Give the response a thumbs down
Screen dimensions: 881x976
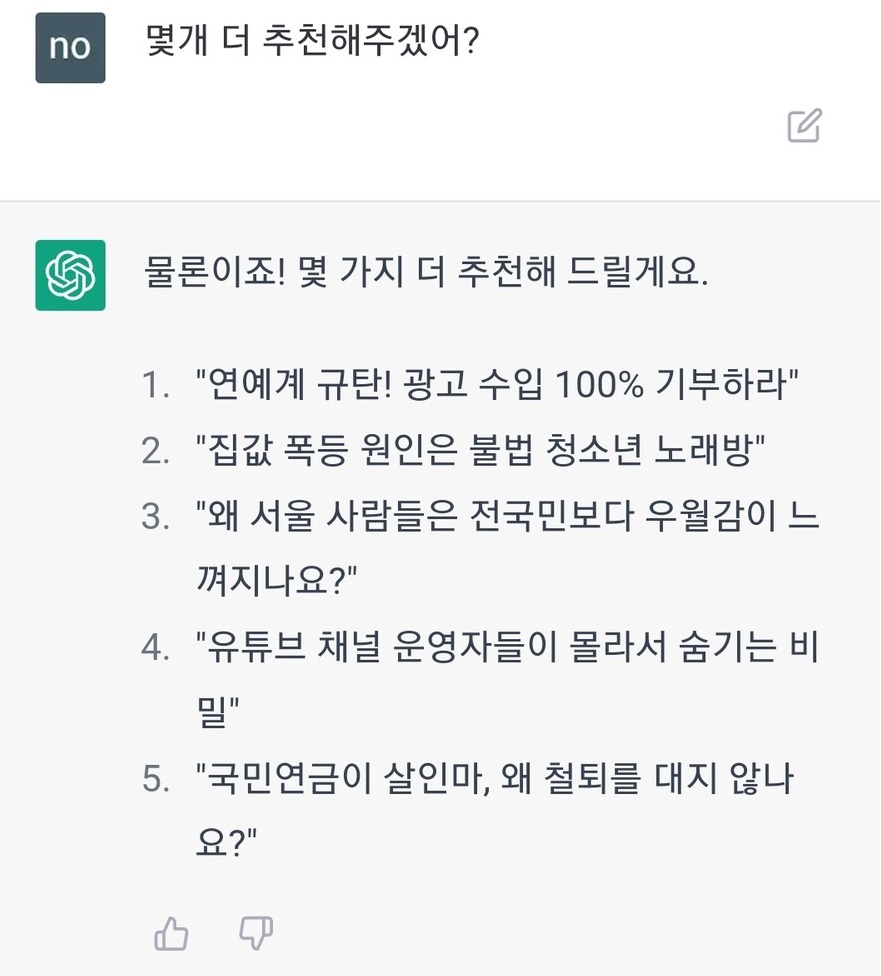click(256, 933)
